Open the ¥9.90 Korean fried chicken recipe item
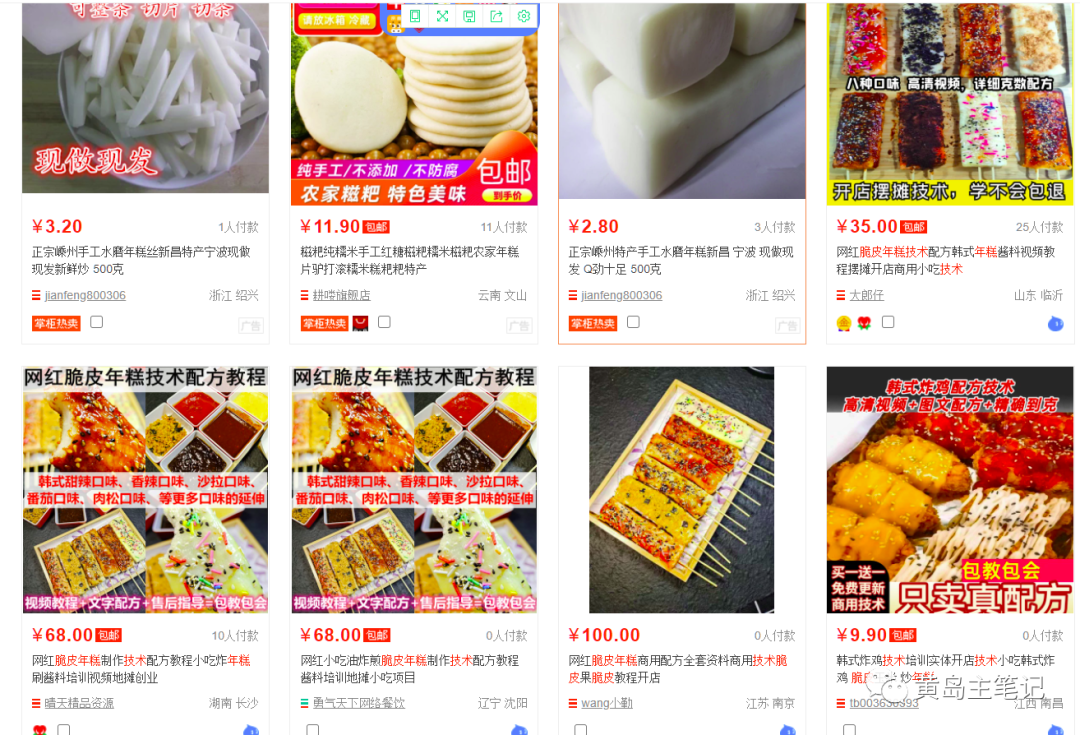 [949, 489]
